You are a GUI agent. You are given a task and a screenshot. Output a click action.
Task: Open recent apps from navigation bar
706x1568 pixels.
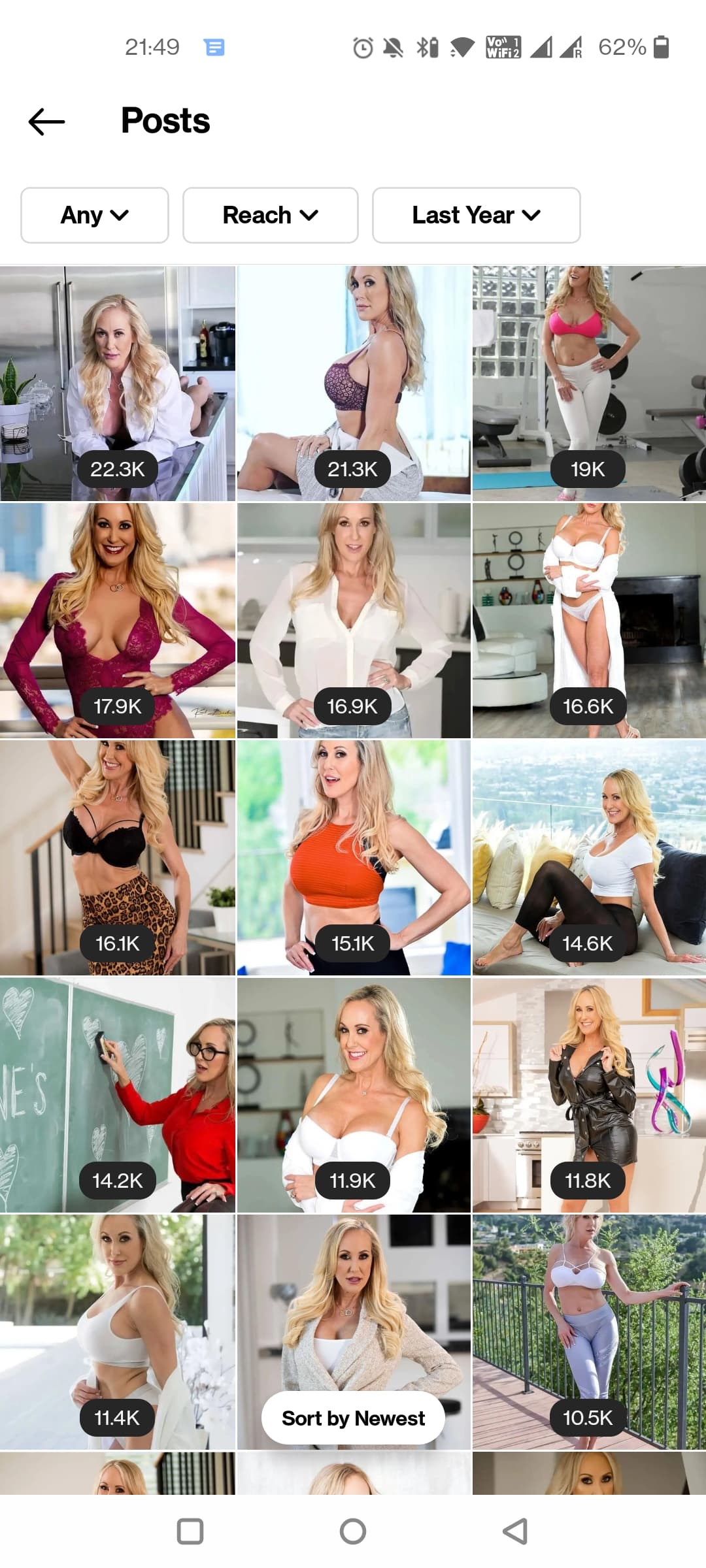click(x=190, y=1531)
